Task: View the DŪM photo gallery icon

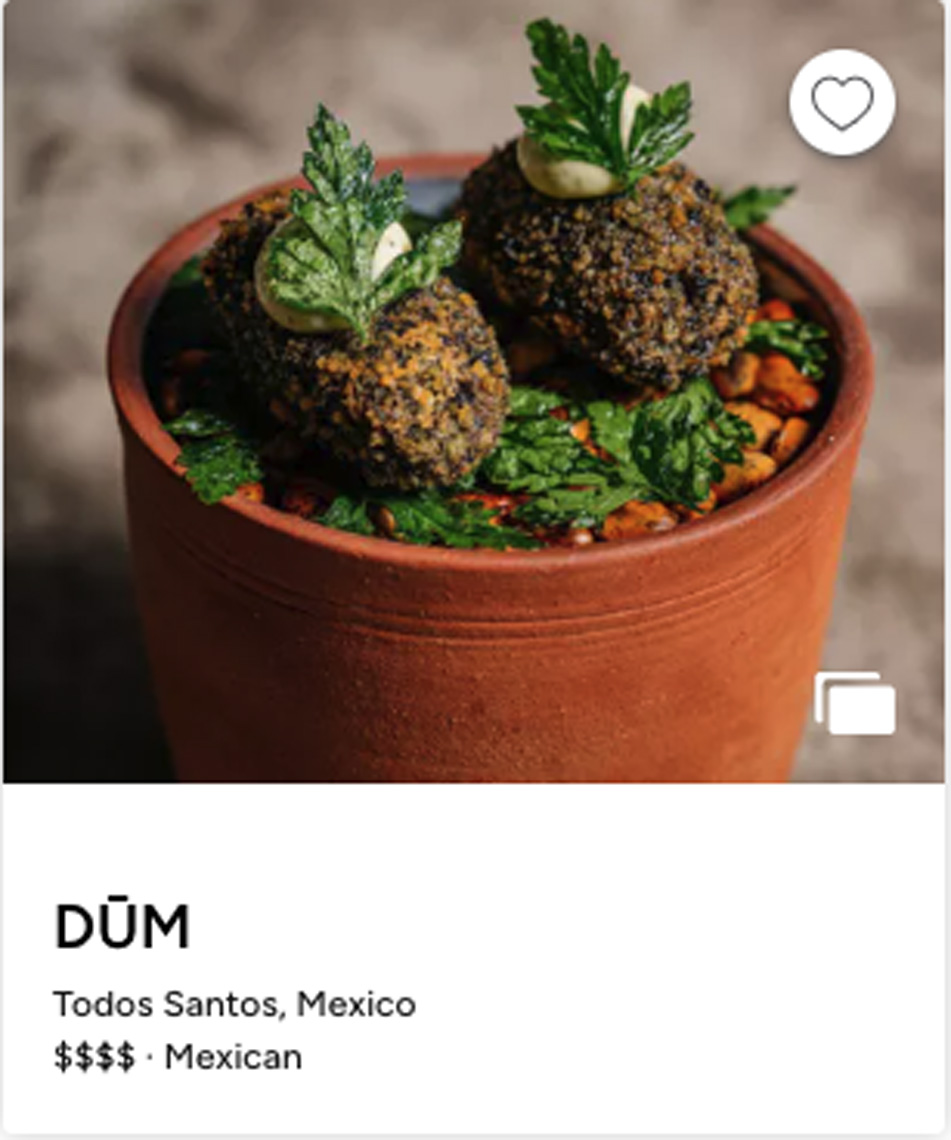Action: tap(854, 704)
